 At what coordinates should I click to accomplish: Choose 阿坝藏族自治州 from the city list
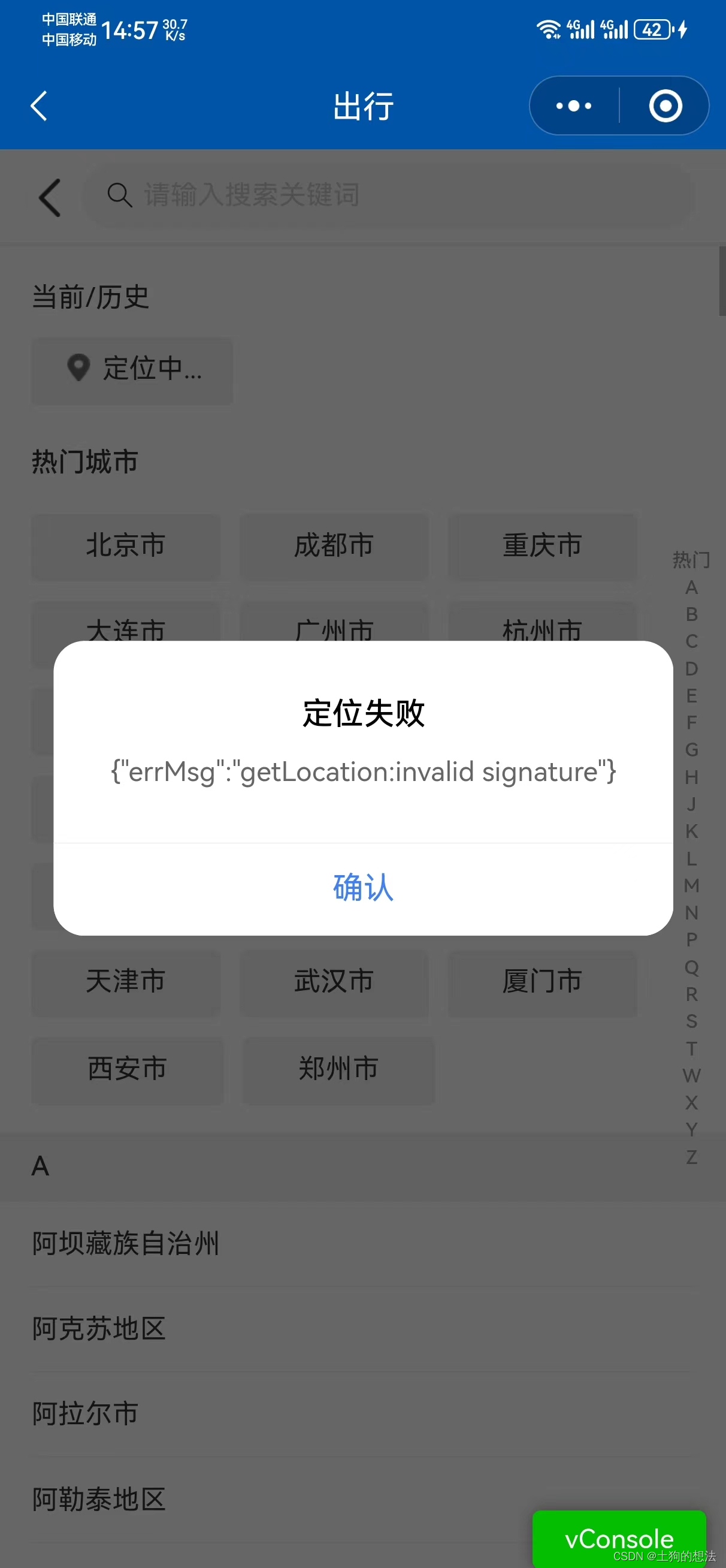tap(125, 1243)
